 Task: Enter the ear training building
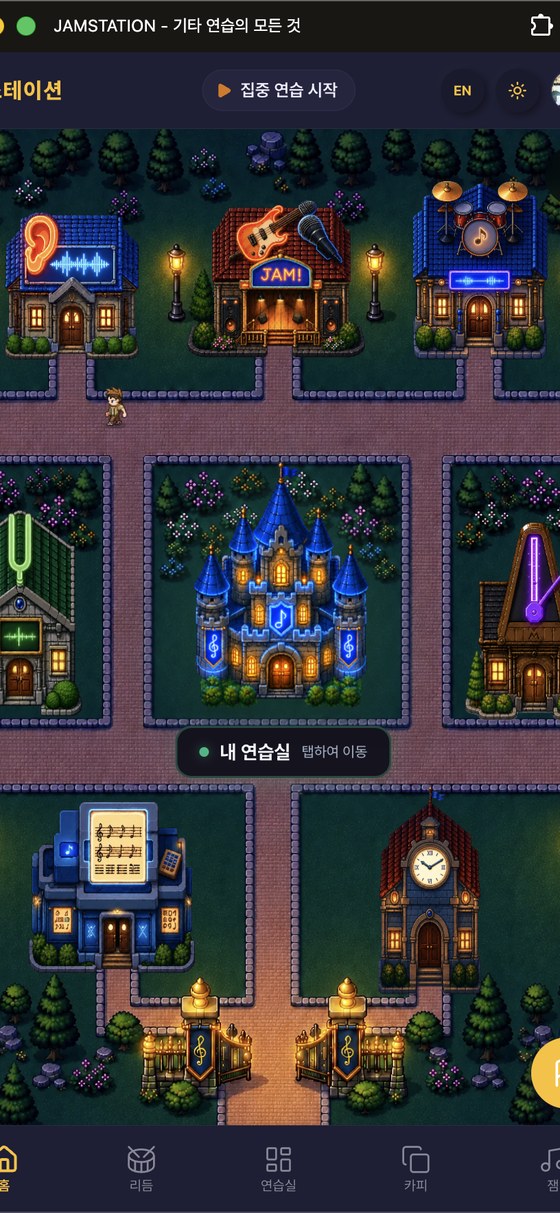(x=71, y=284)
